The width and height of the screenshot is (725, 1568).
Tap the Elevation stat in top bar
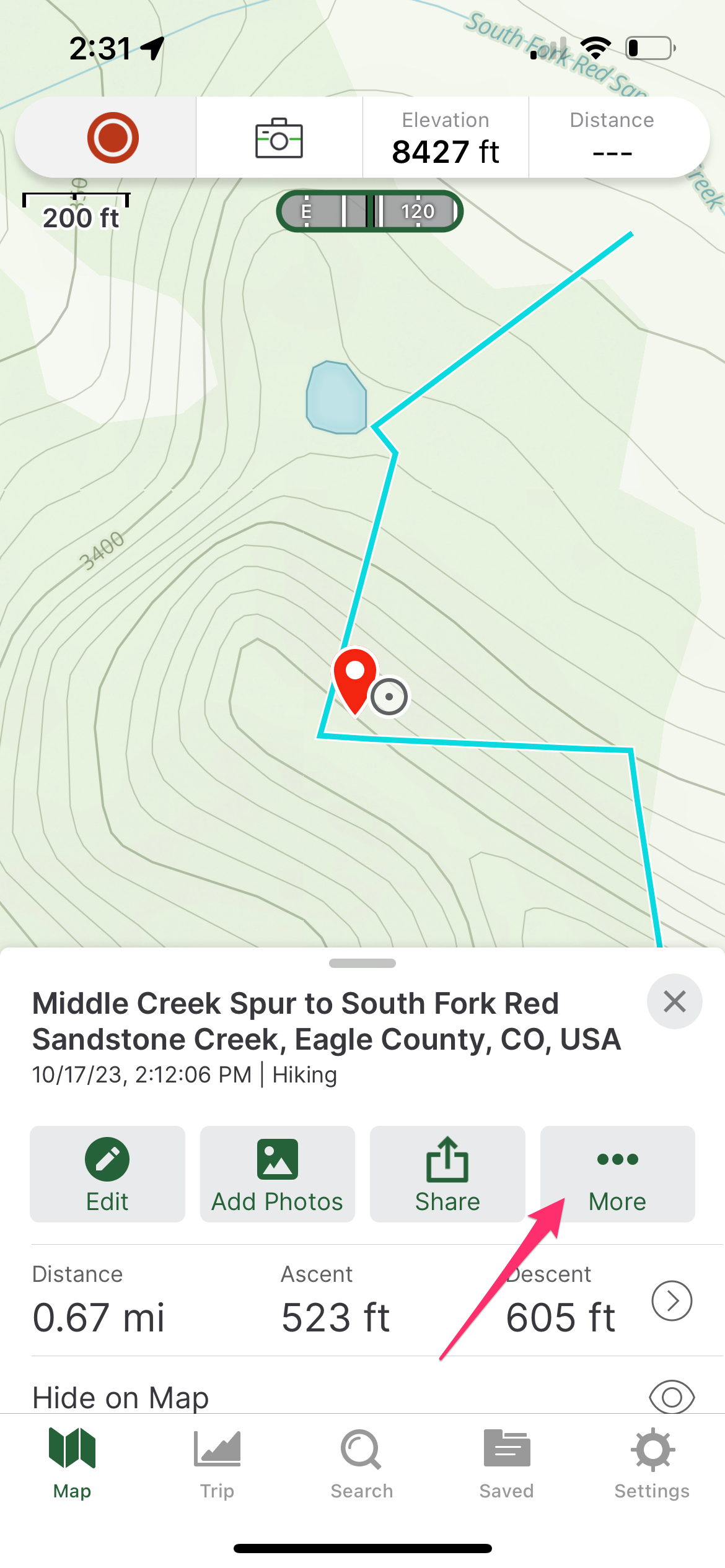coord(446,137)
